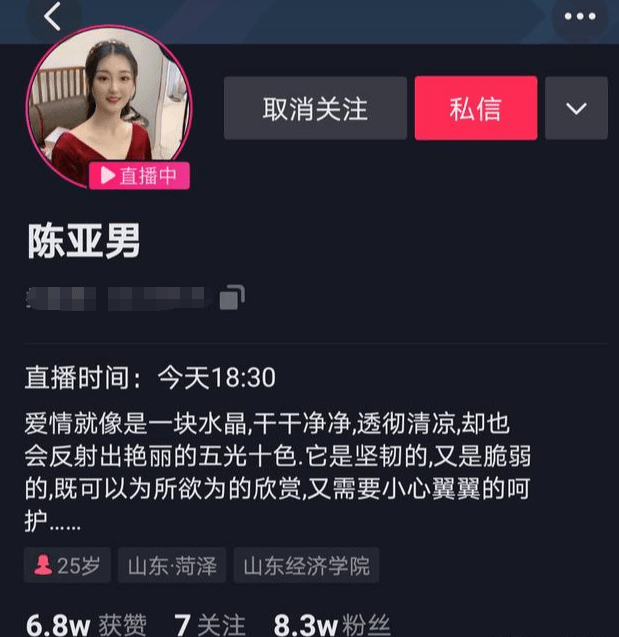Tap 取消关注 to unfollow
The height and width of the screenshot is (637, 619).
pyautogui.click(x=315, y=108)
